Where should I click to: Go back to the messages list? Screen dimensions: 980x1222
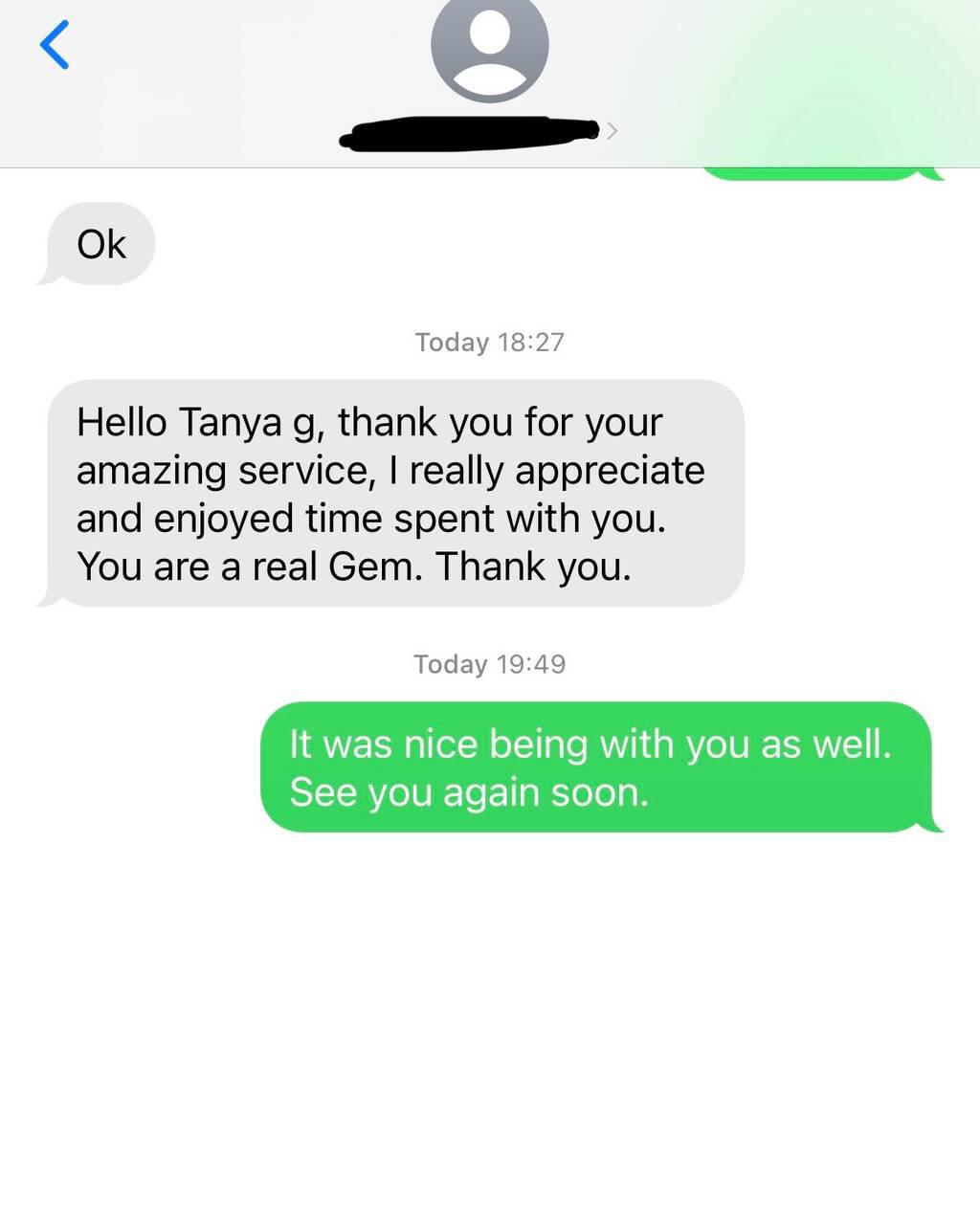[55, 45]
